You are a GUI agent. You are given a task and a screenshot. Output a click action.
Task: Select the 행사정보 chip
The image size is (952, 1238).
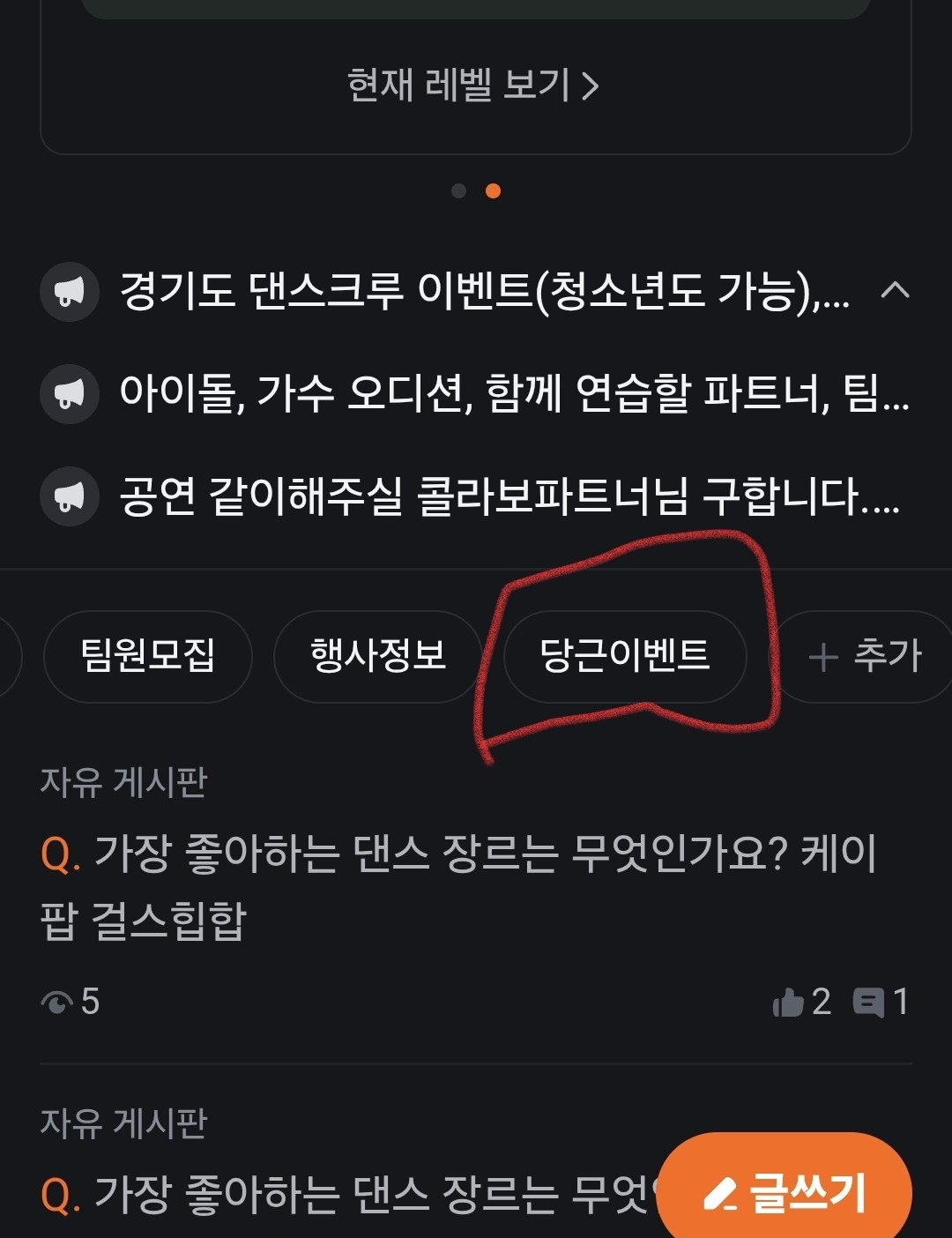(x=378, y=656)
